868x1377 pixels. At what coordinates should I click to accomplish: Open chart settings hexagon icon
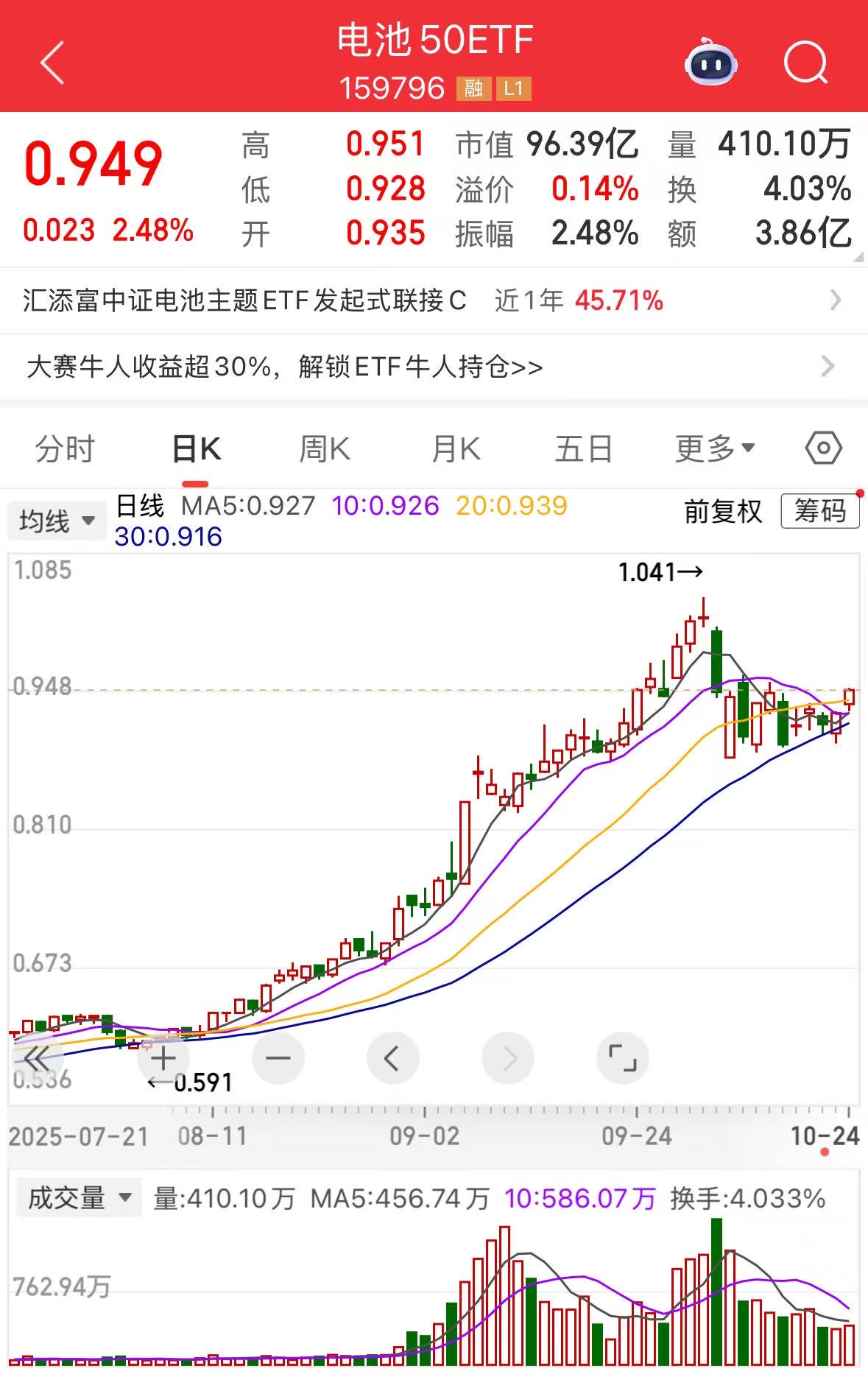pos(823,448)
